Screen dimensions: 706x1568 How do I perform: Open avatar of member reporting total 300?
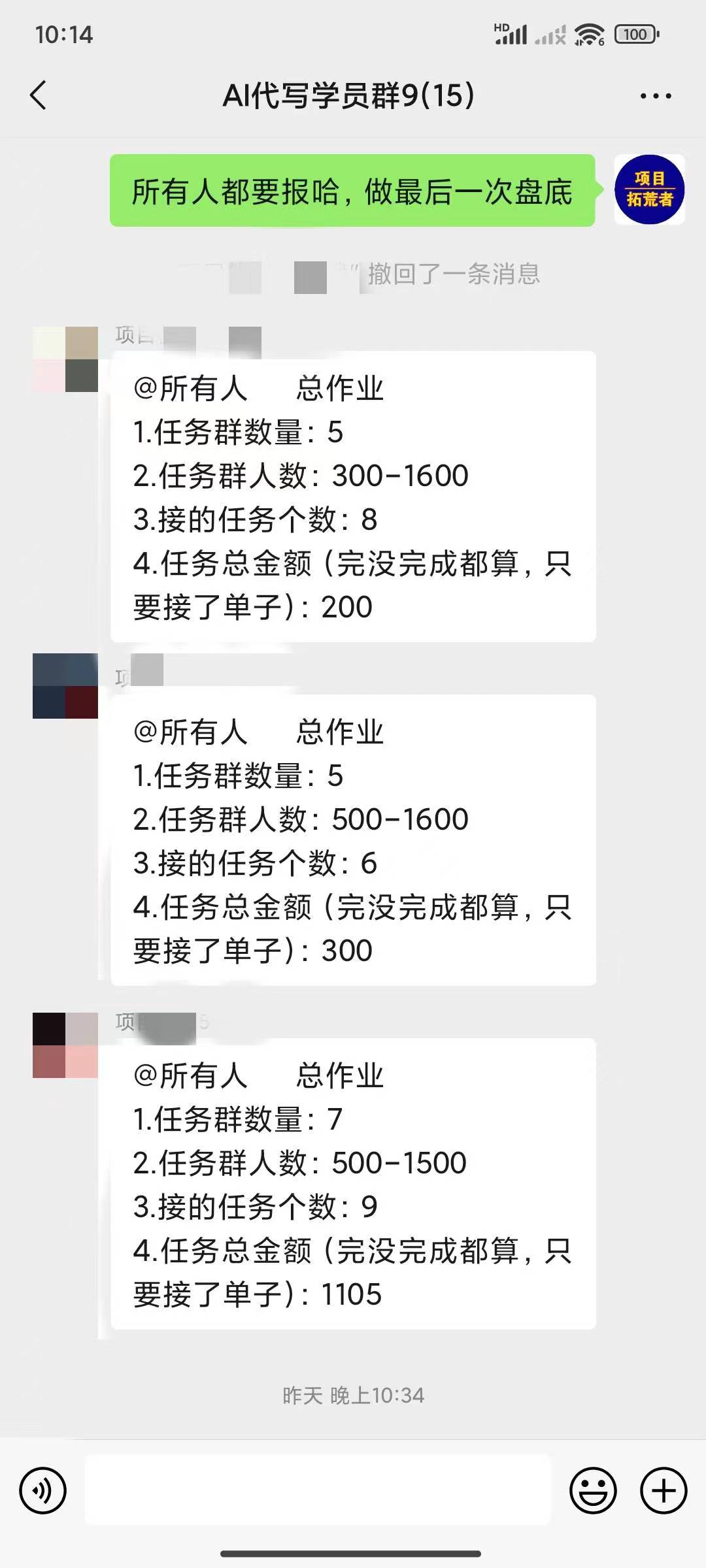point(65,686)
